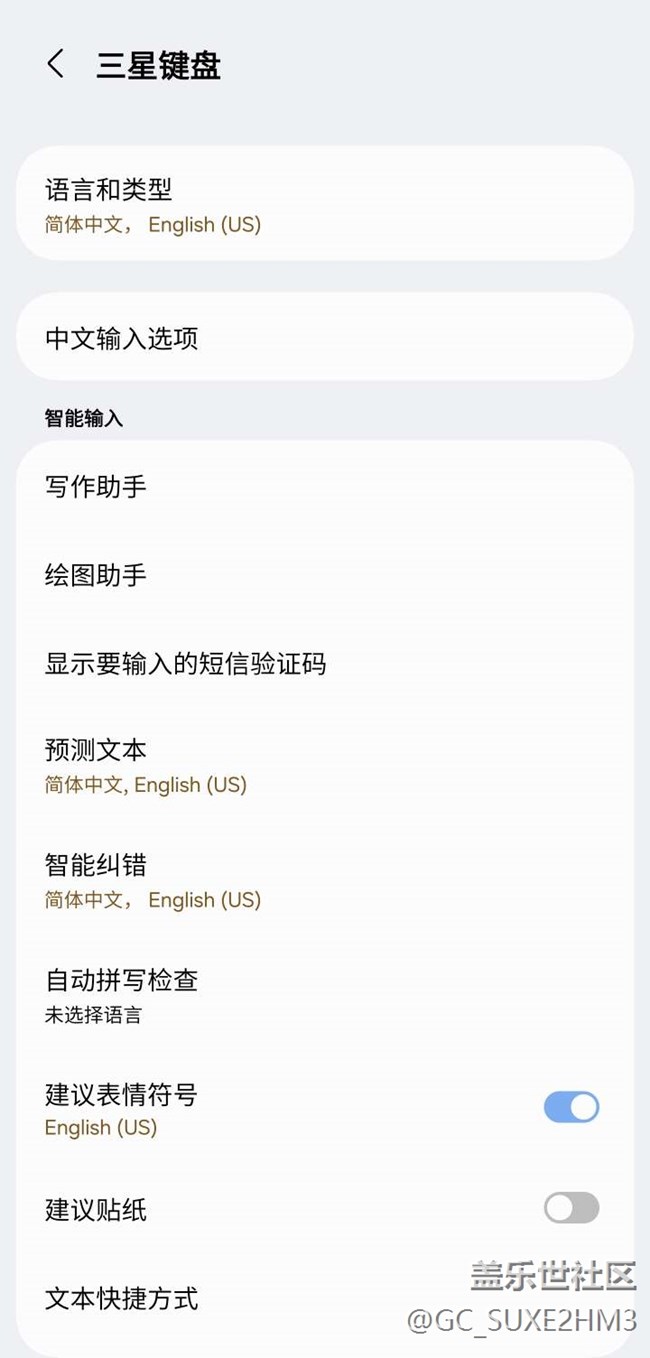
Task: Turn off the 建议表情符号 switch
Action: coord(571,1107)
